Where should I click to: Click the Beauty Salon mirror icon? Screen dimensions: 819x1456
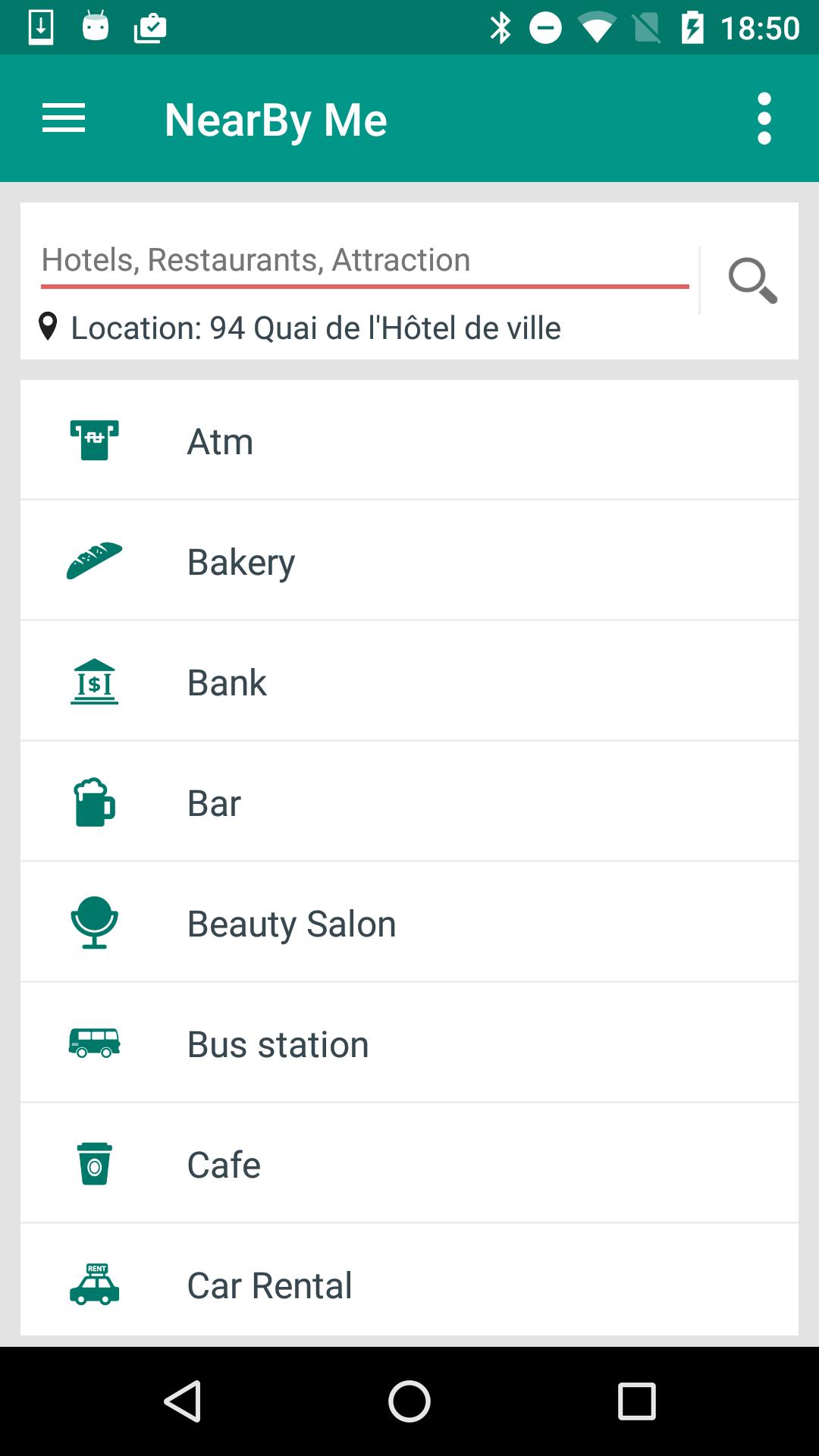click(96, 922)
